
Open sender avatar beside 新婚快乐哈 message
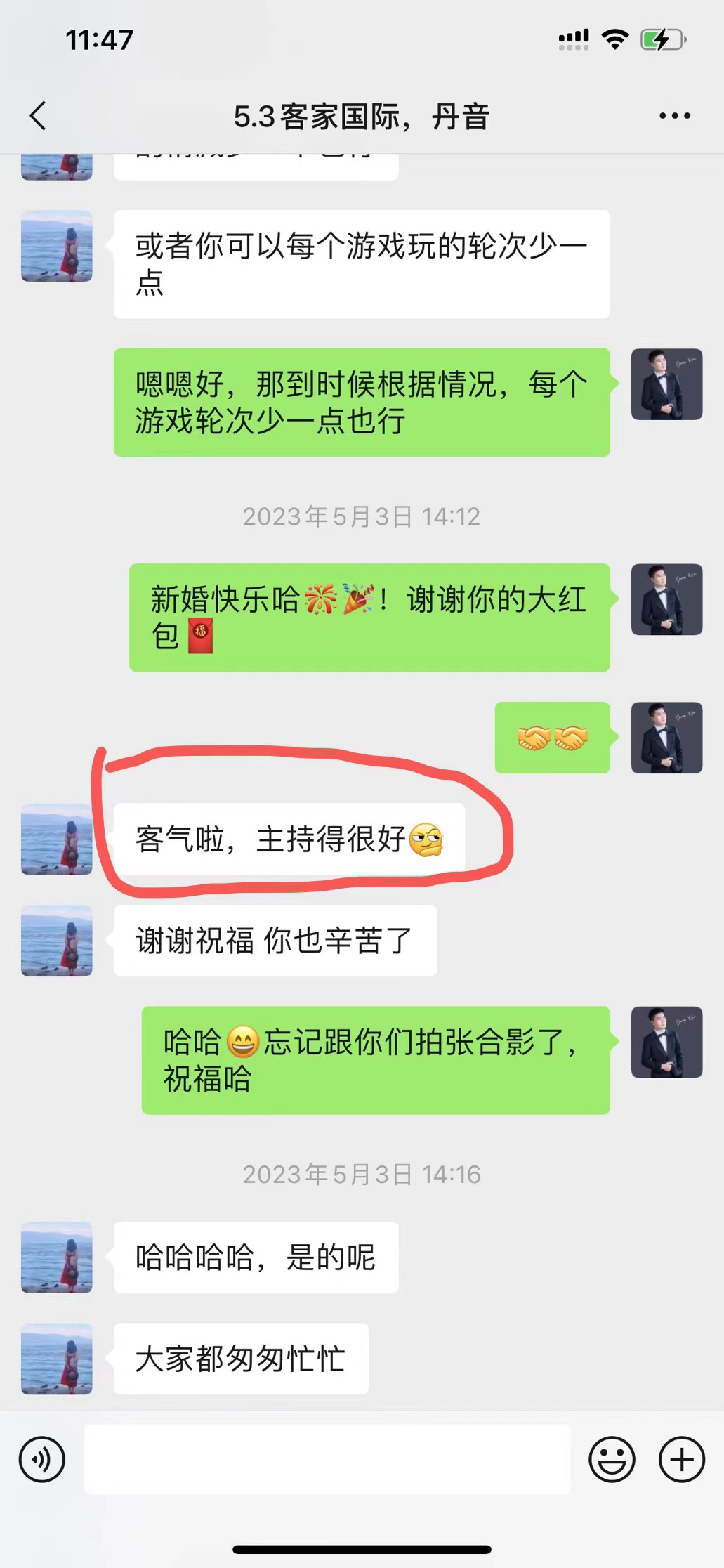pyautogui.click(x=666, y=599)
